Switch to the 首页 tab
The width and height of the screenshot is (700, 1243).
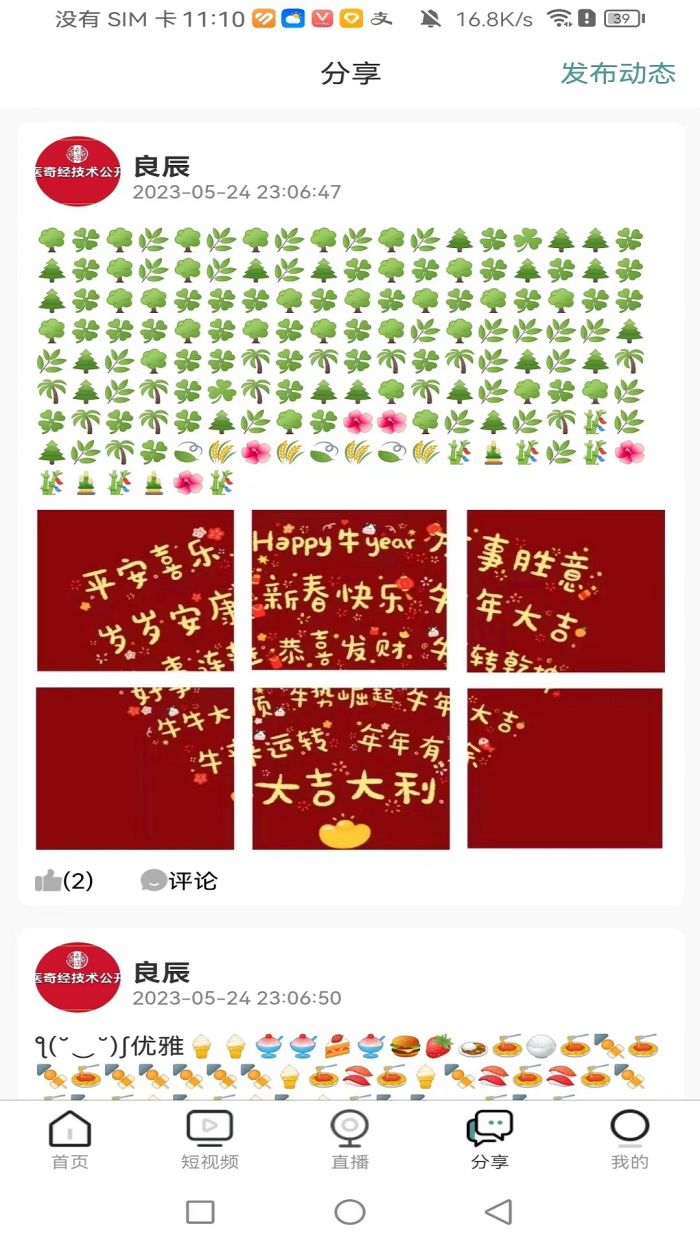tap(70, 1140)
